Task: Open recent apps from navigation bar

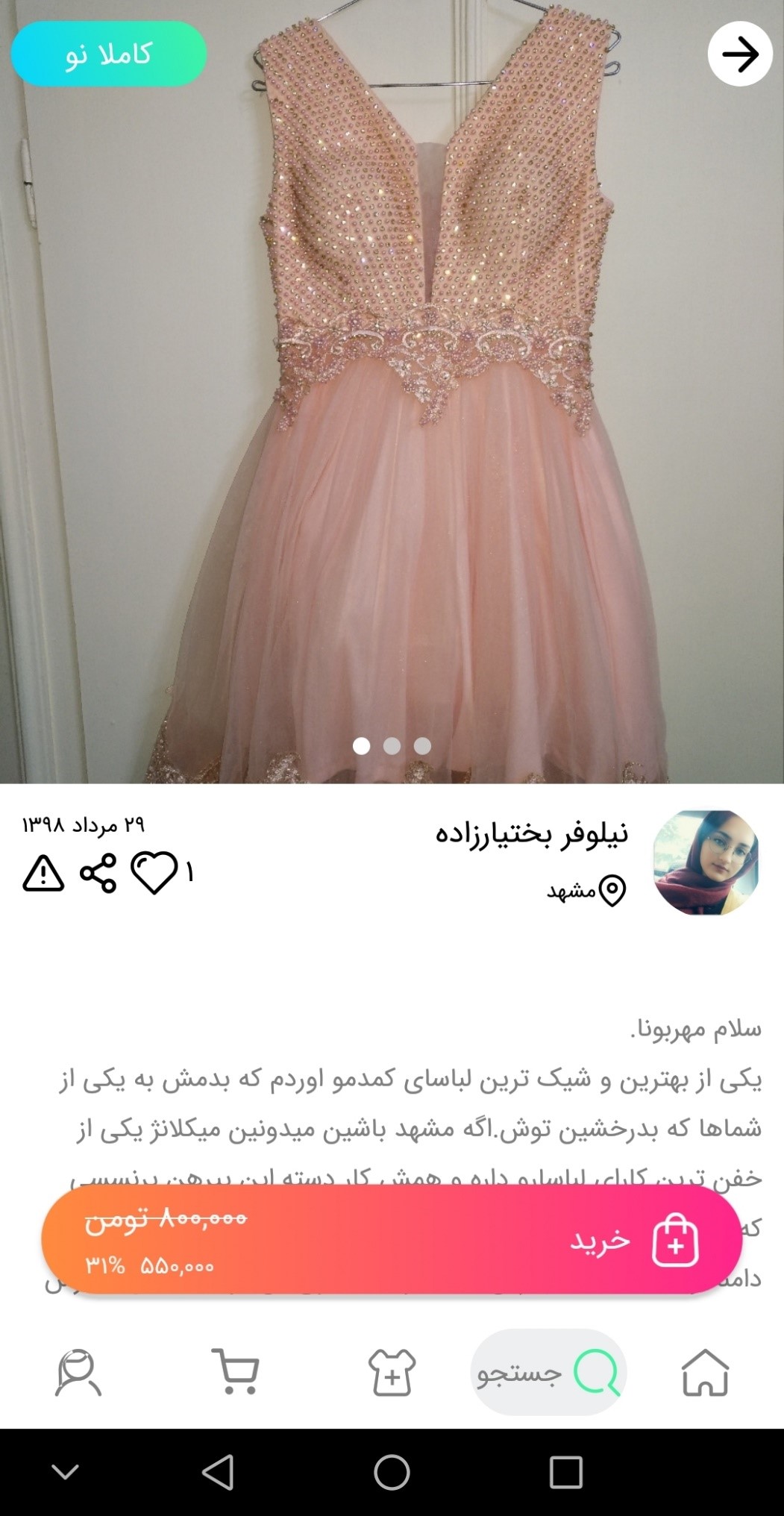Action: pos(565,1473)
